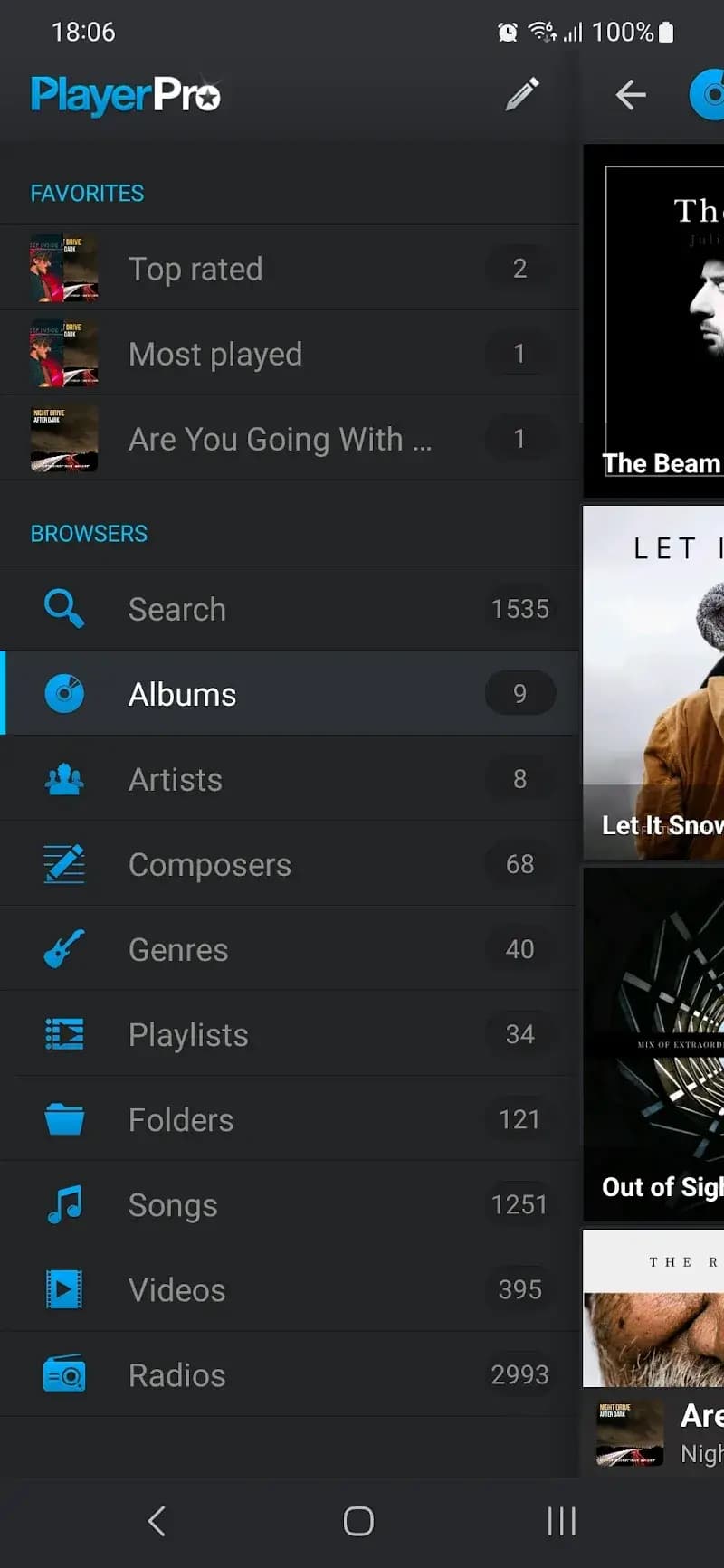Tap the pencil edit icon
Image resolution: width=724 pixels, height=1568 pixels.
[x=522, y=94]
